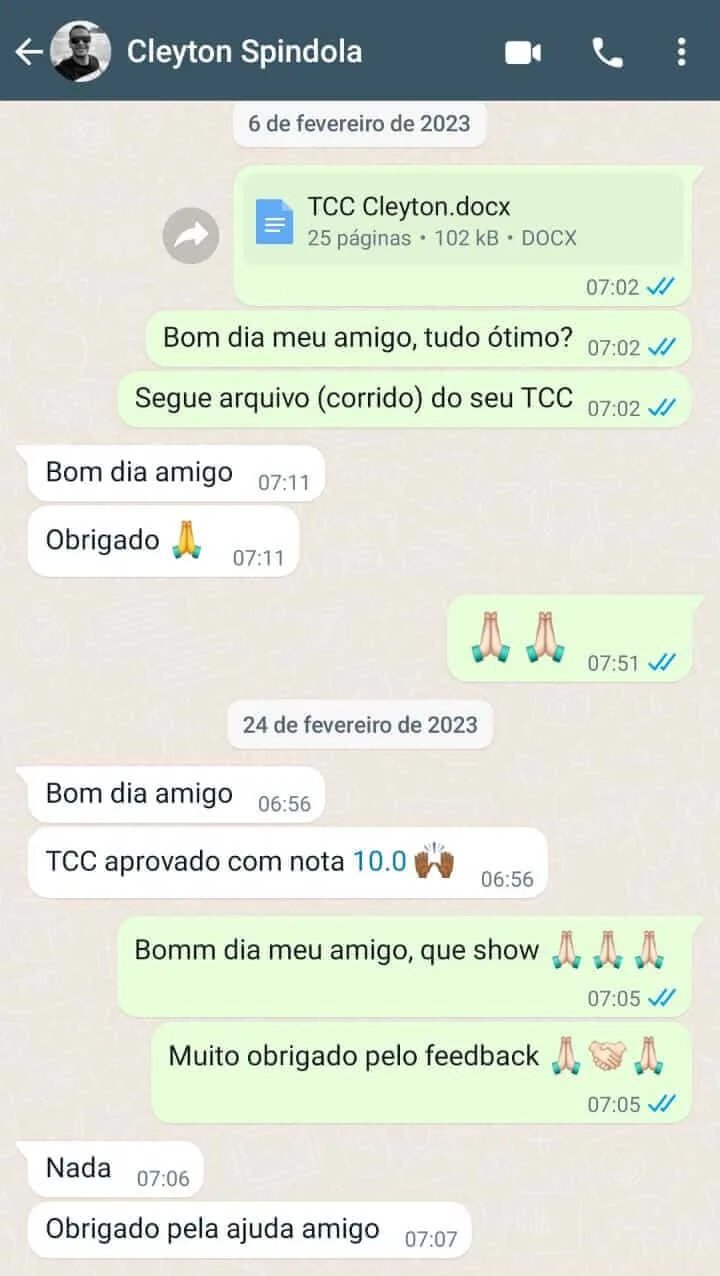Start a video call with Cleyton Spindola
The image size is (720, 1276).
522,52
